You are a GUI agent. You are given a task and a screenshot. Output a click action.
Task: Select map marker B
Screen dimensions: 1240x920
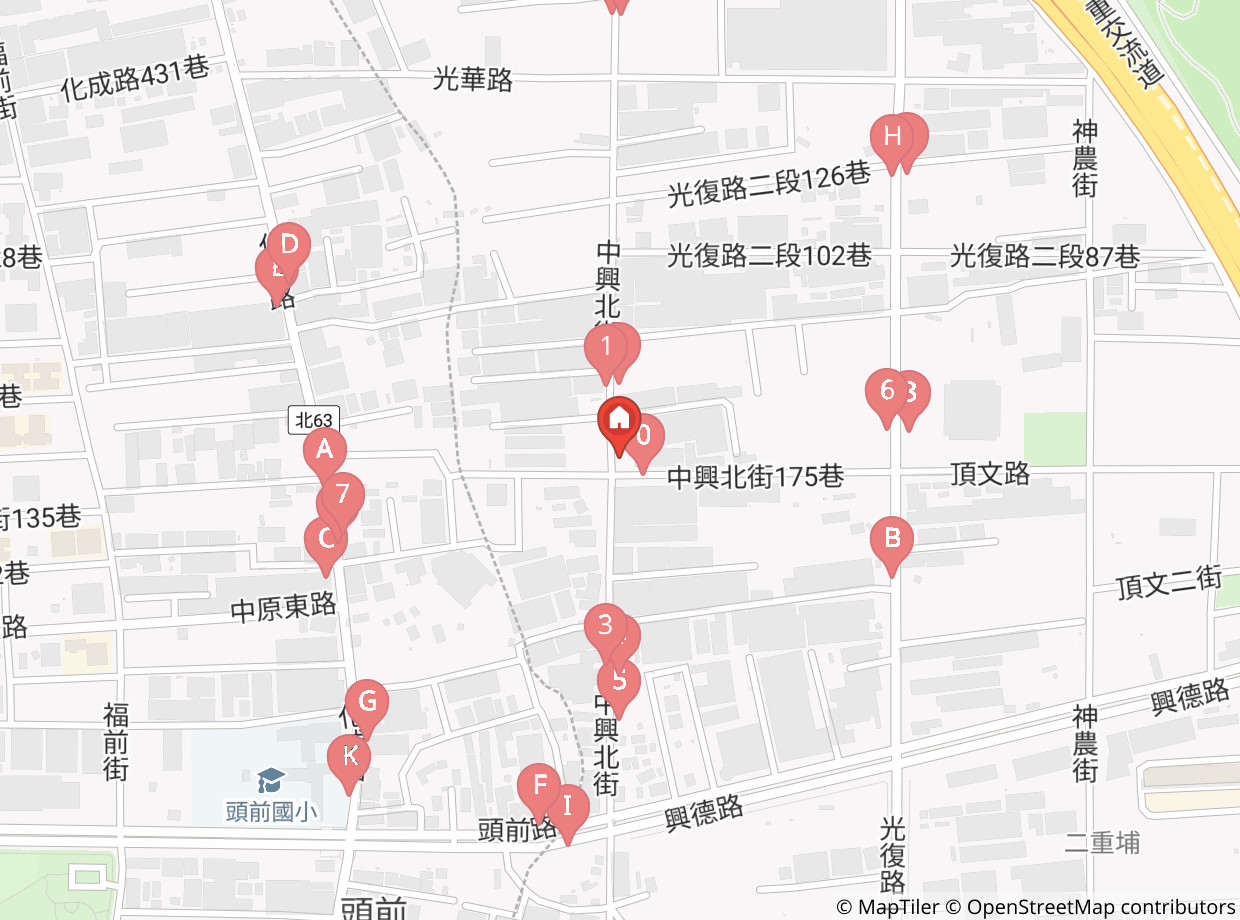(x=891, y=539)
